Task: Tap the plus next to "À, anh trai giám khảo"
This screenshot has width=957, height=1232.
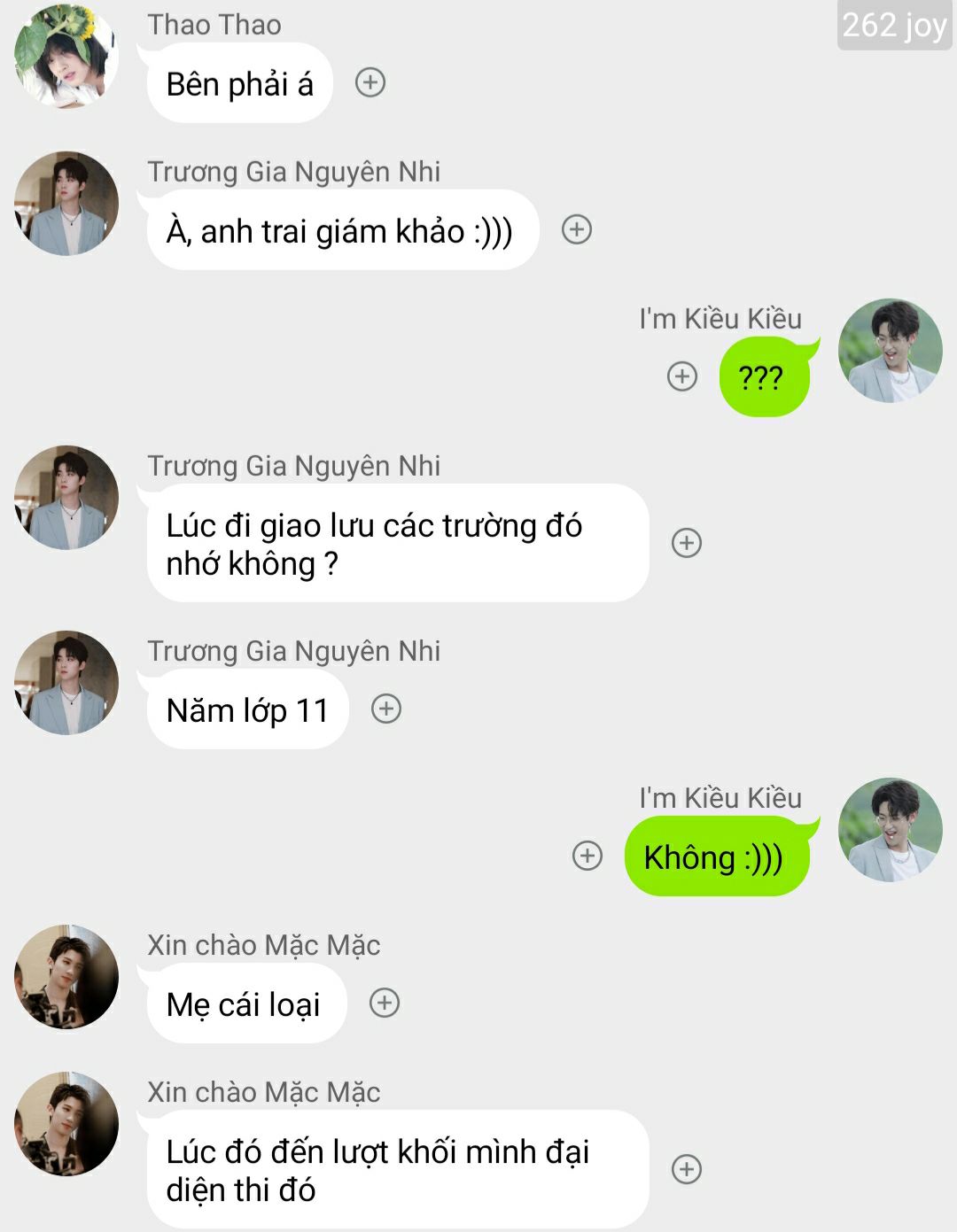Action: [x=577, y=229]
